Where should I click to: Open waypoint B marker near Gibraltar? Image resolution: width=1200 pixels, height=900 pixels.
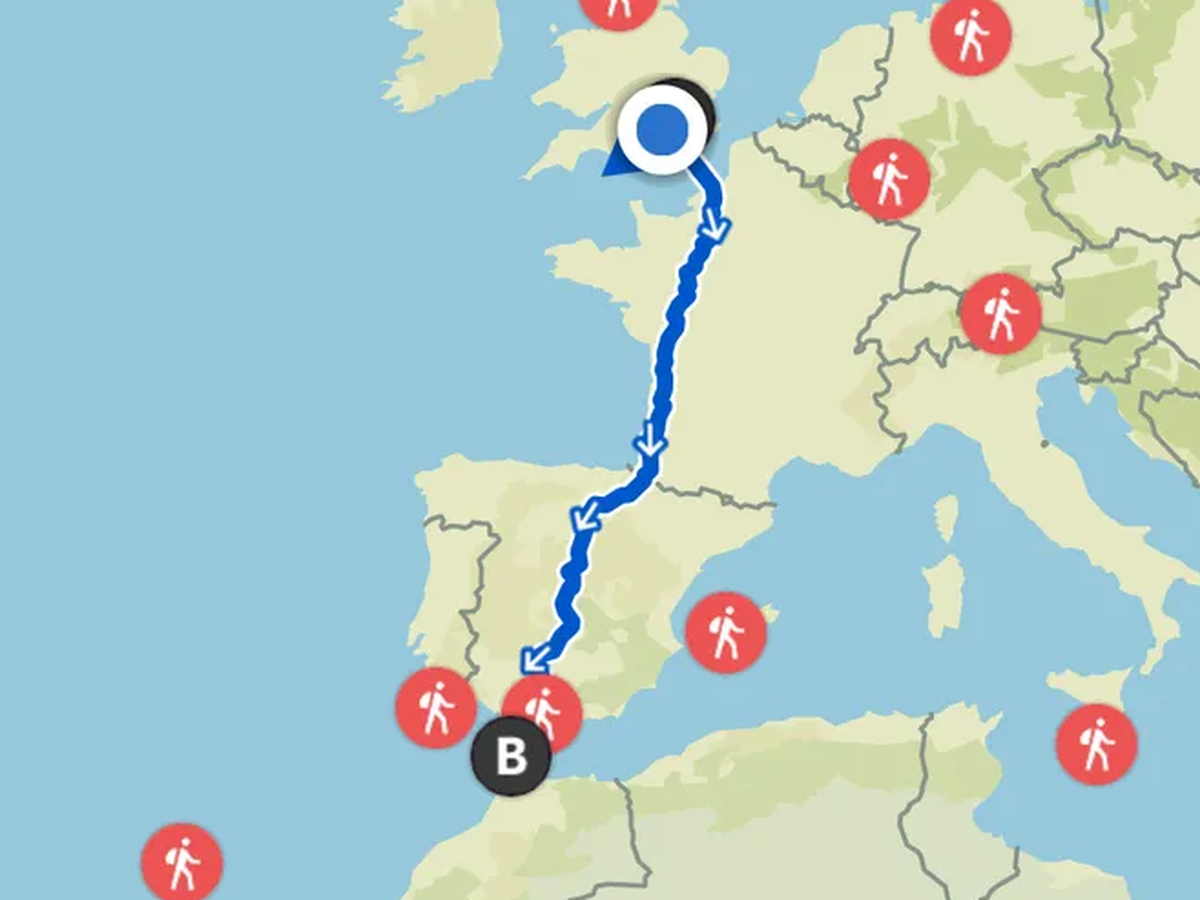511,757
